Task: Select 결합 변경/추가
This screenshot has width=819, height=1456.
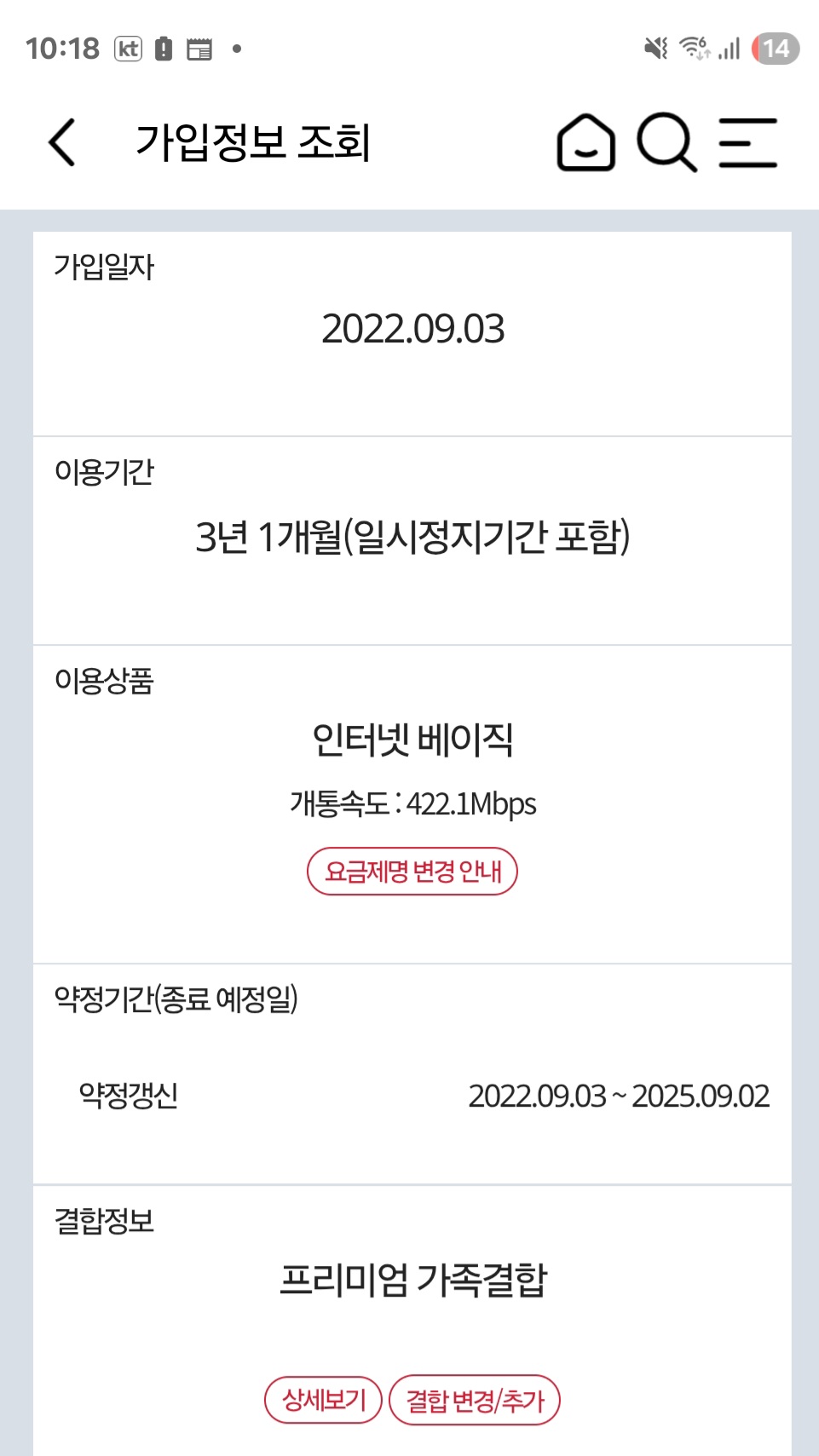Action: (x=475, y=1400)
